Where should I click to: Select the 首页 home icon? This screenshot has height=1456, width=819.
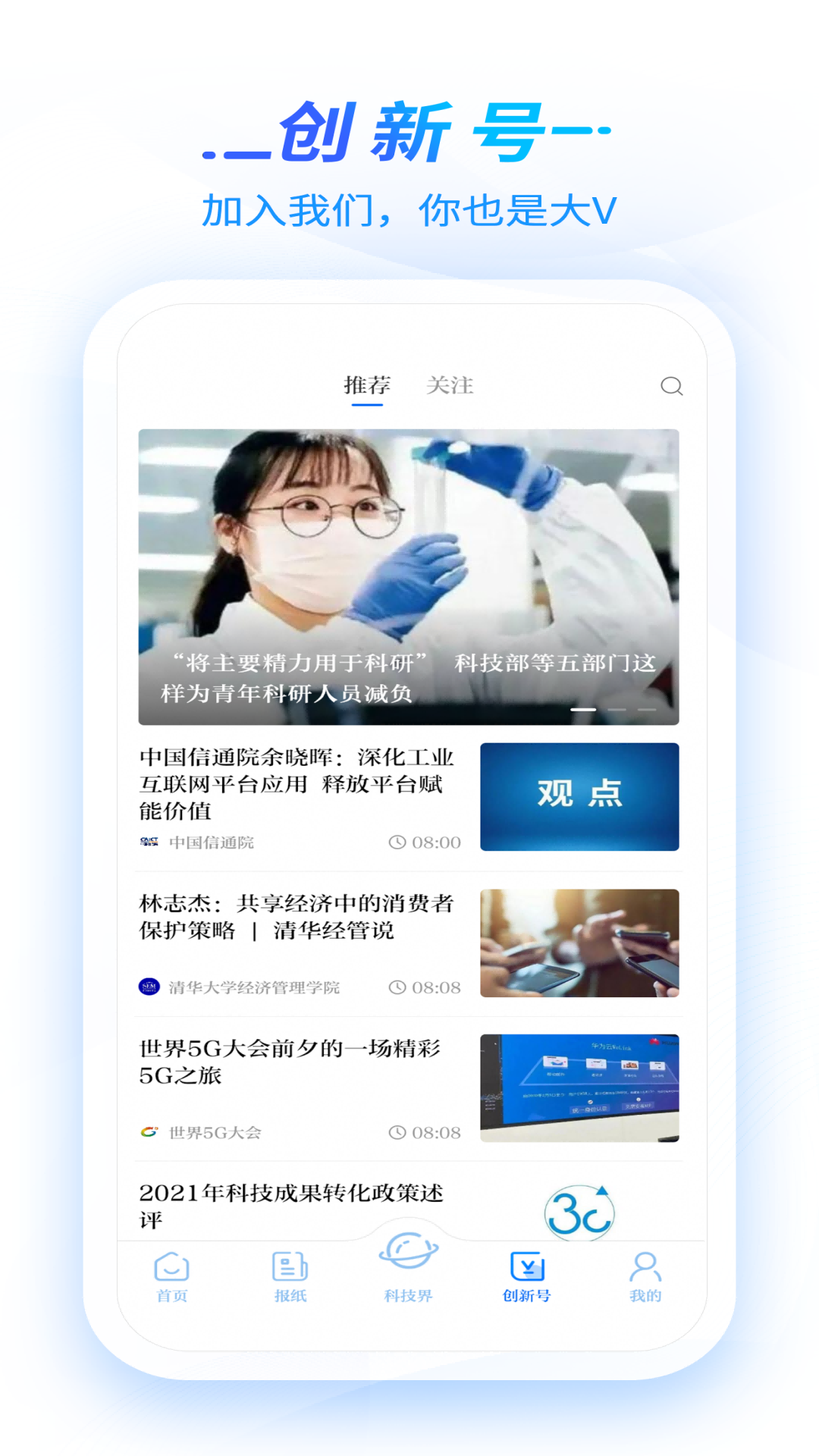tap(171, 1274)
